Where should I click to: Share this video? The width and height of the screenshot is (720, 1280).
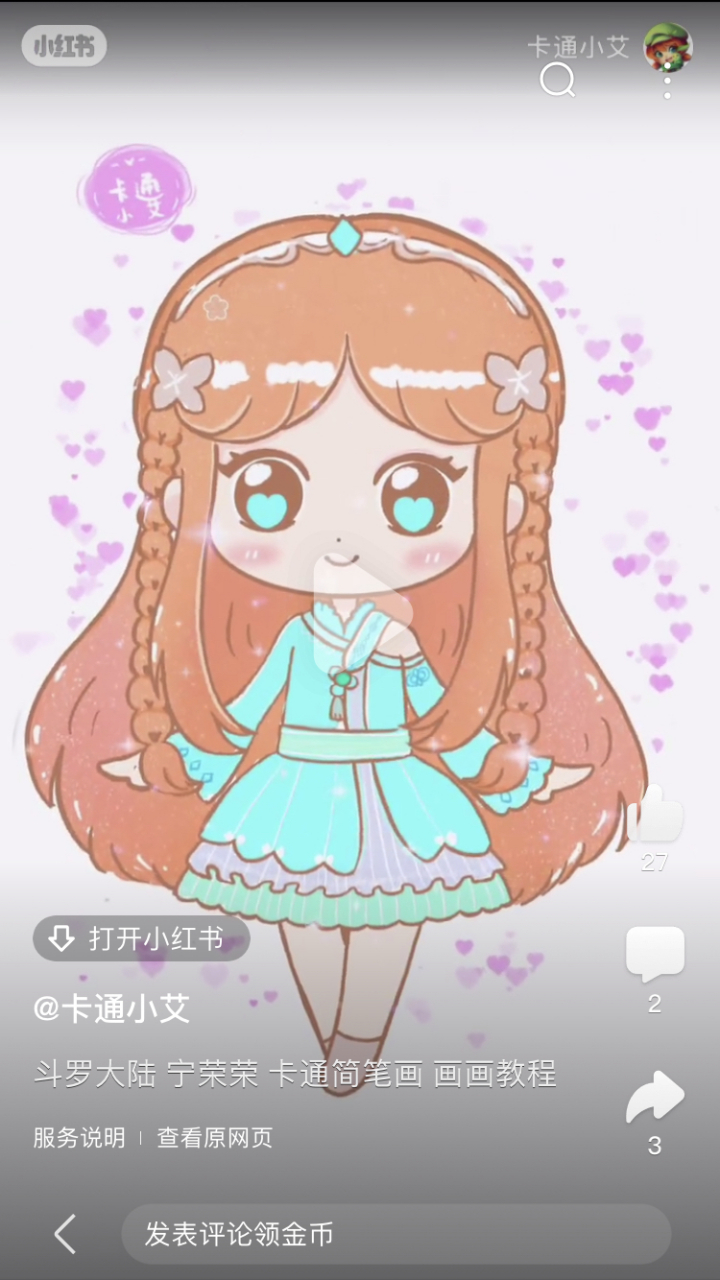pyautogui.click(x=655, y=1098)
